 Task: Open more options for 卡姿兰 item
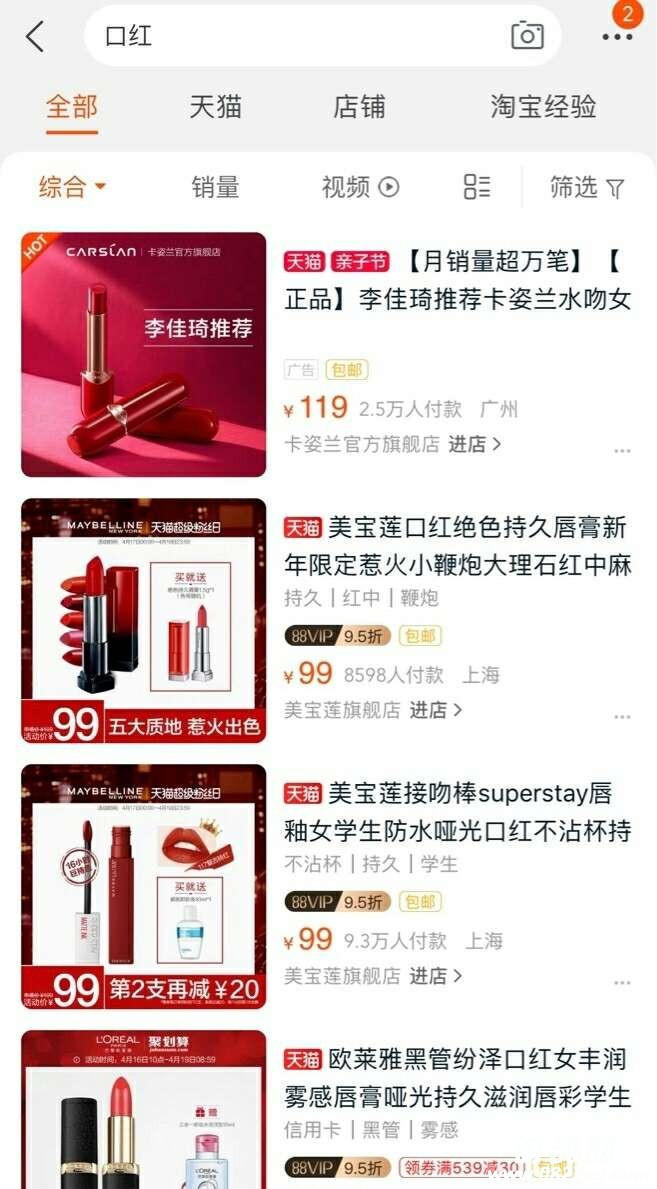(x=622, y=451)
